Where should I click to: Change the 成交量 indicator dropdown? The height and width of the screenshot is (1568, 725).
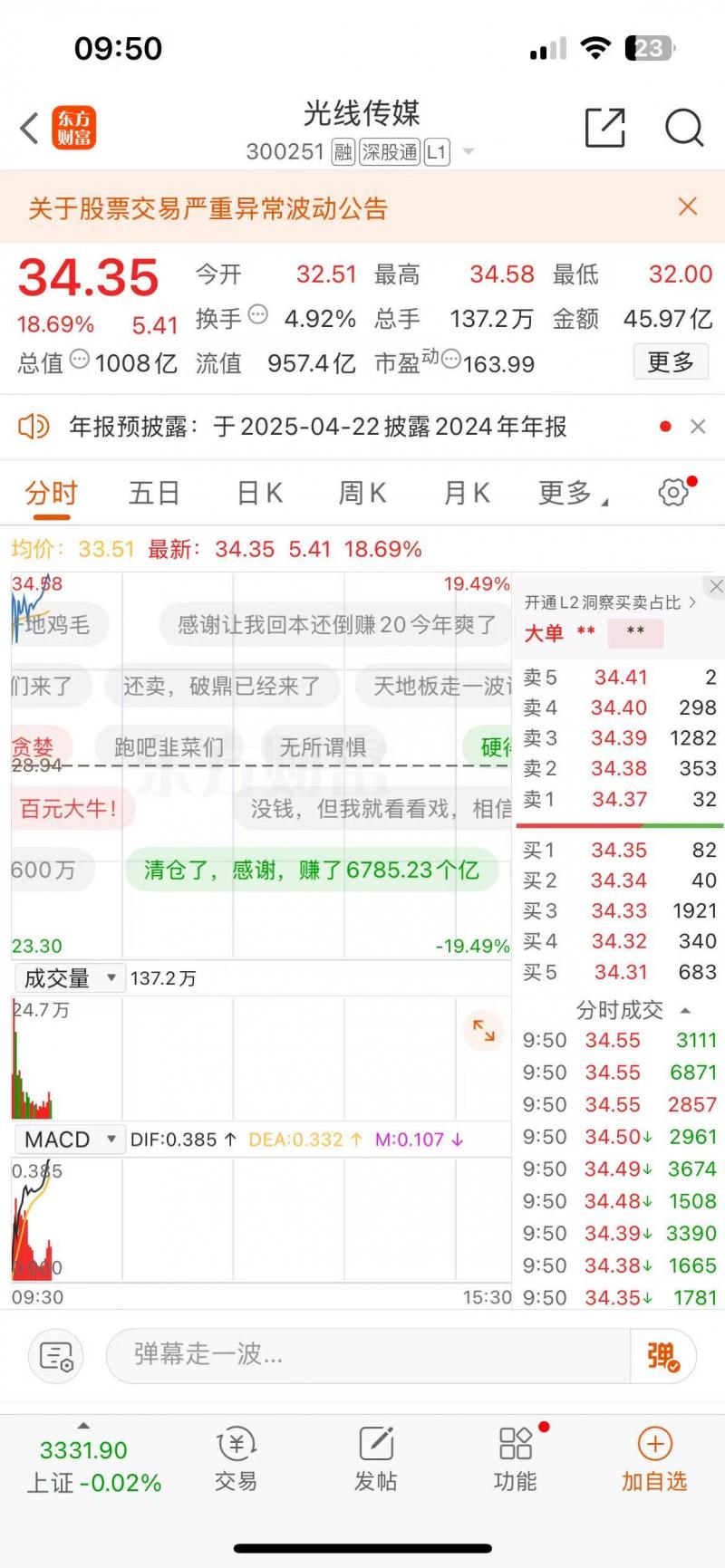(69, 978)
